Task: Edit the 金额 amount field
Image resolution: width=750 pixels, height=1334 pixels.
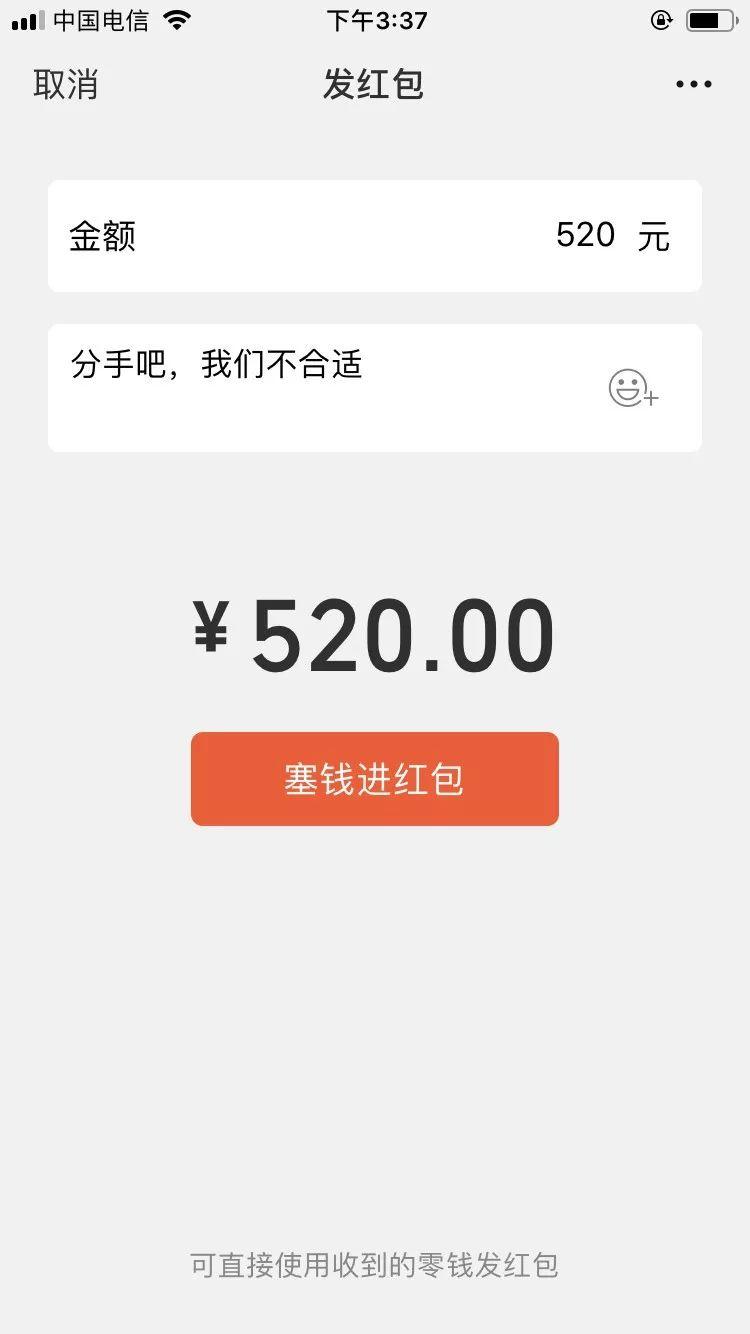Action: pyautogui.click(x=375, y=236)
